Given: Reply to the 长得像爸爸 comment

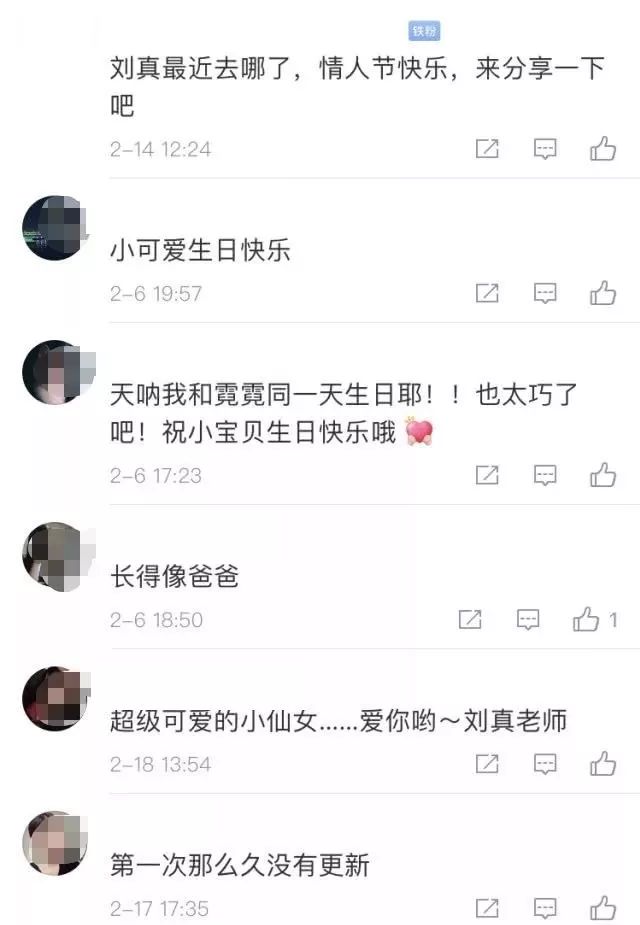Looking at the screenshot, I should tap(528, 620).
